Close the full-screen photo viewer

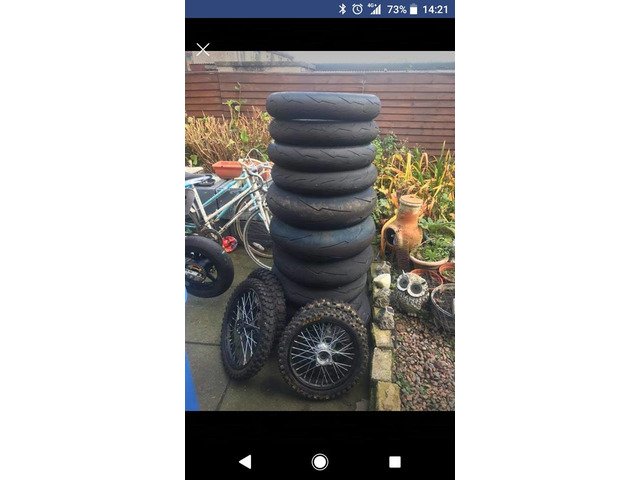(x=203, y=48)
